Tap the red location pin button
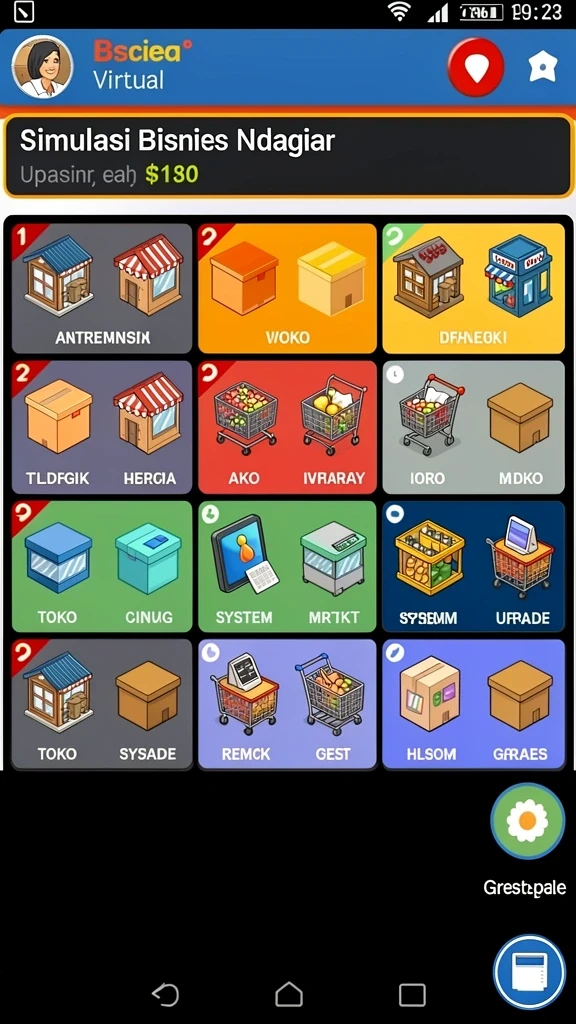This screenshot has width=576, height=1024. [x=476, y=67]
